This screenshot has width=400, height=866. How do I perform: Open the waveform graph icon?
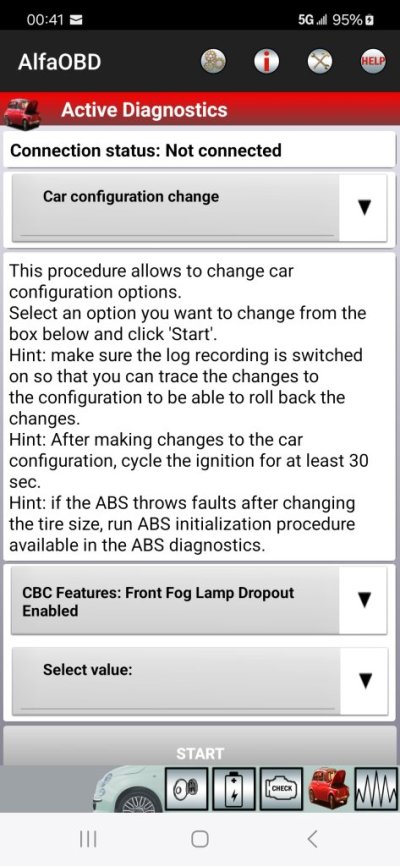(376, 788)
